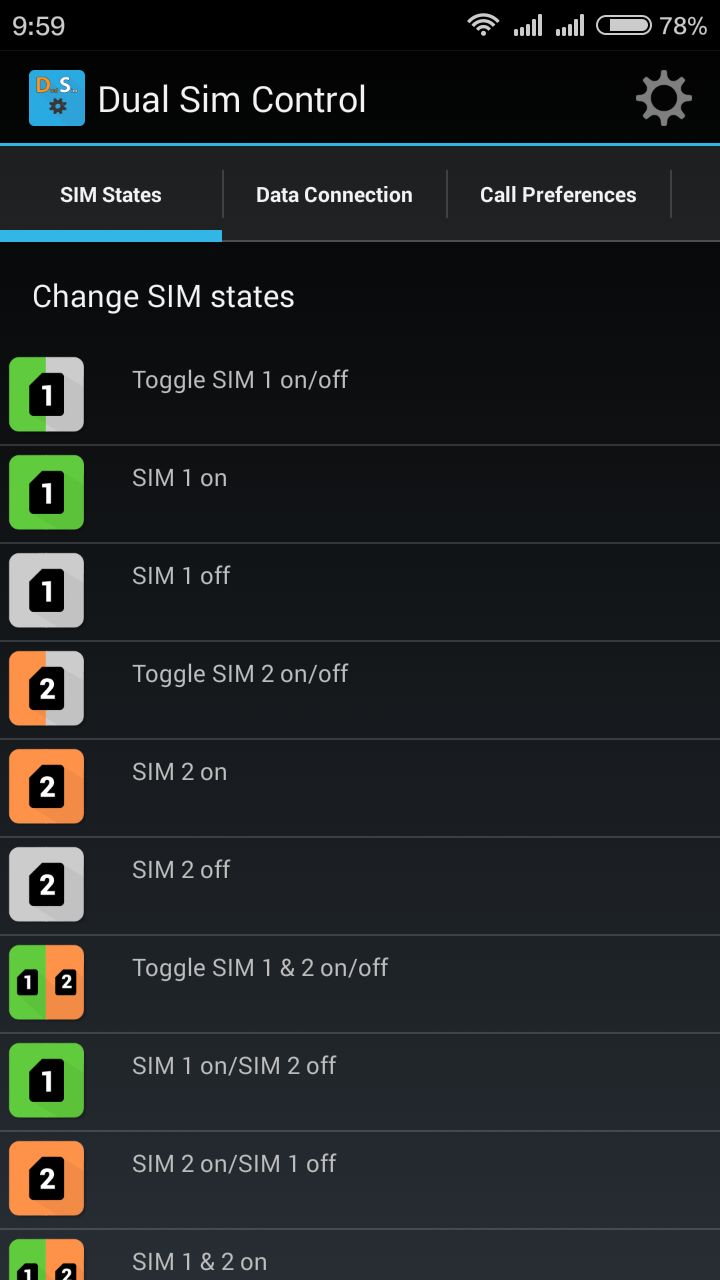
Task: Select the SIM 2 off option
Action: pyautogui.click(x=360, y=886)
